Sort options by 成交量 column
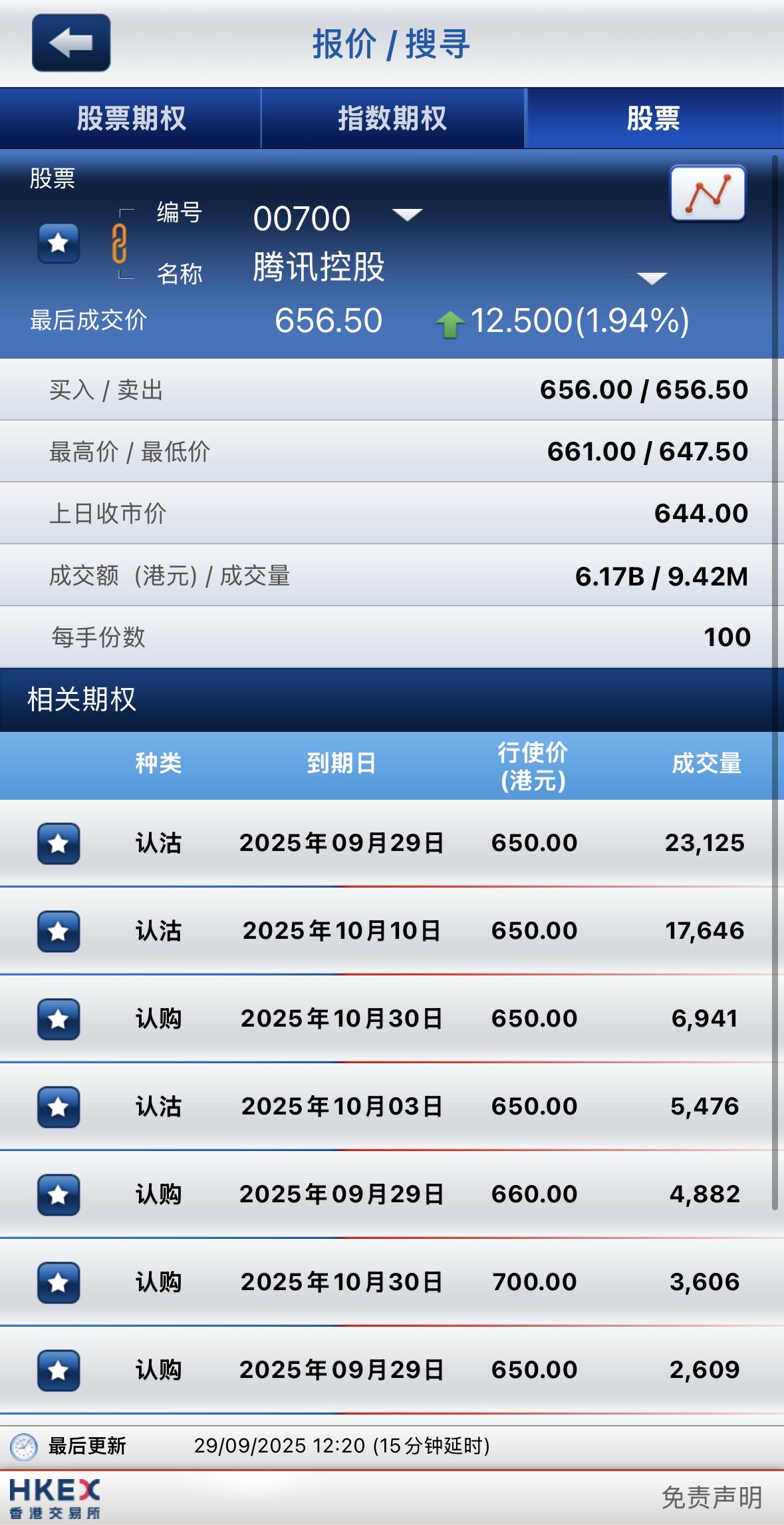The width and height of the screenshot is (784, 1525). [x=706, y=763]
